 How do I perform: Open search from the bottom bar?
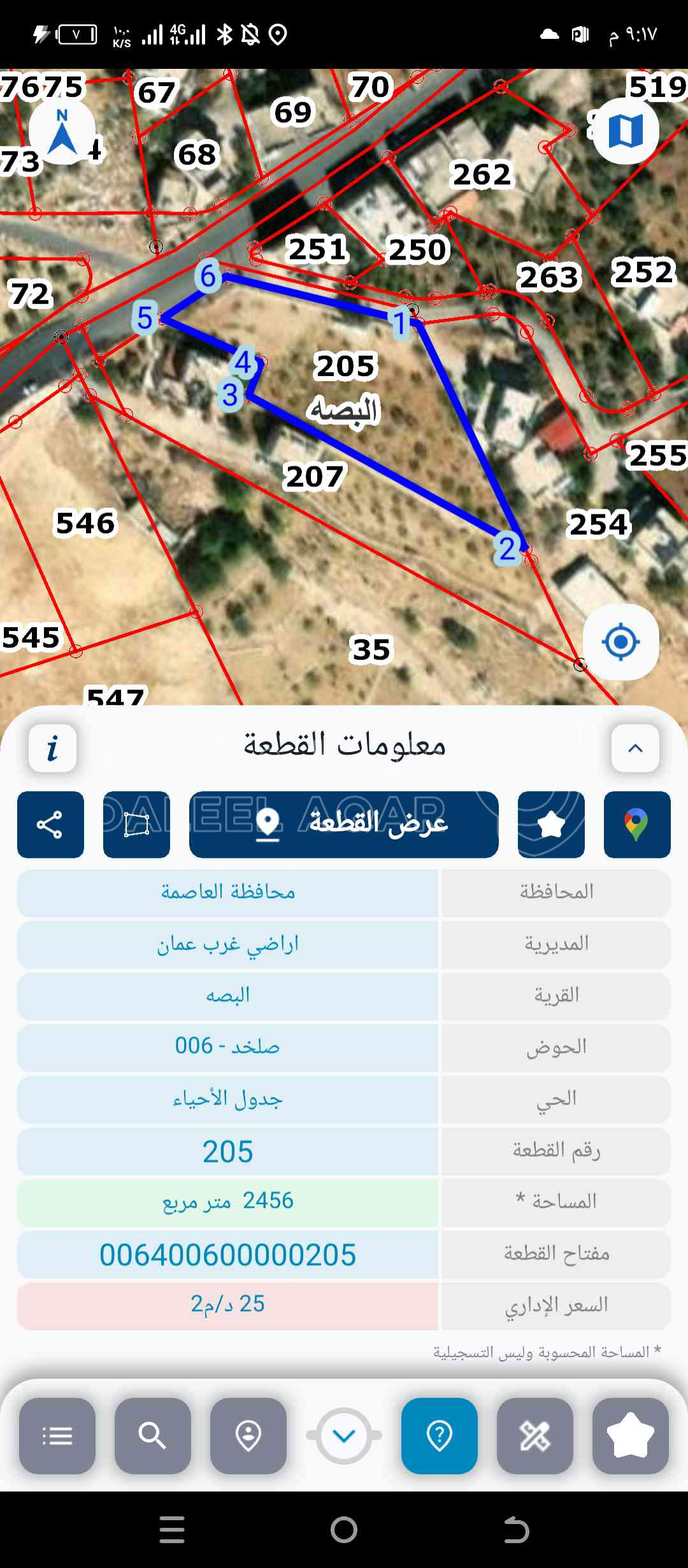[x=153, y=1435]
